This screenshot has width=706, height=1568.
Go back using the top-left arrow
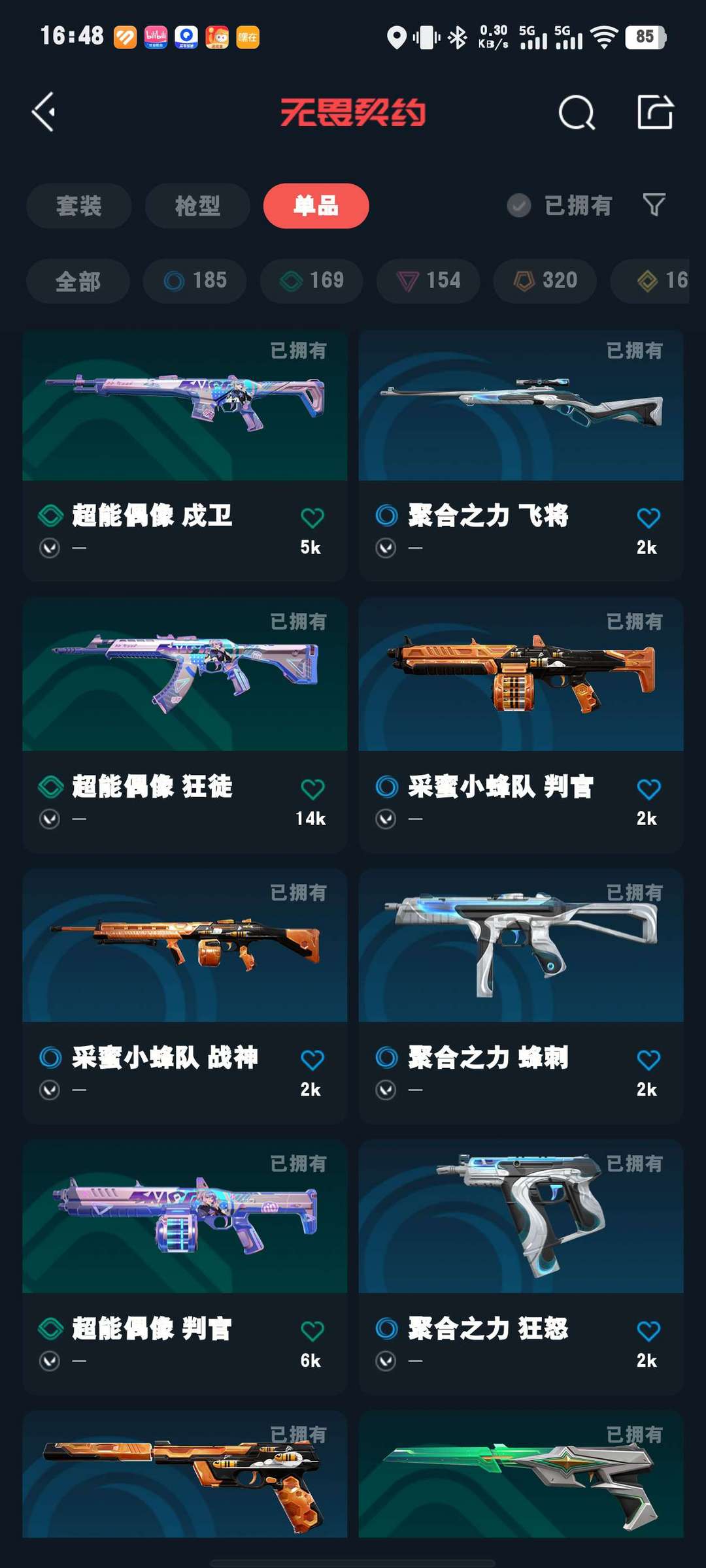coord(44,112)
